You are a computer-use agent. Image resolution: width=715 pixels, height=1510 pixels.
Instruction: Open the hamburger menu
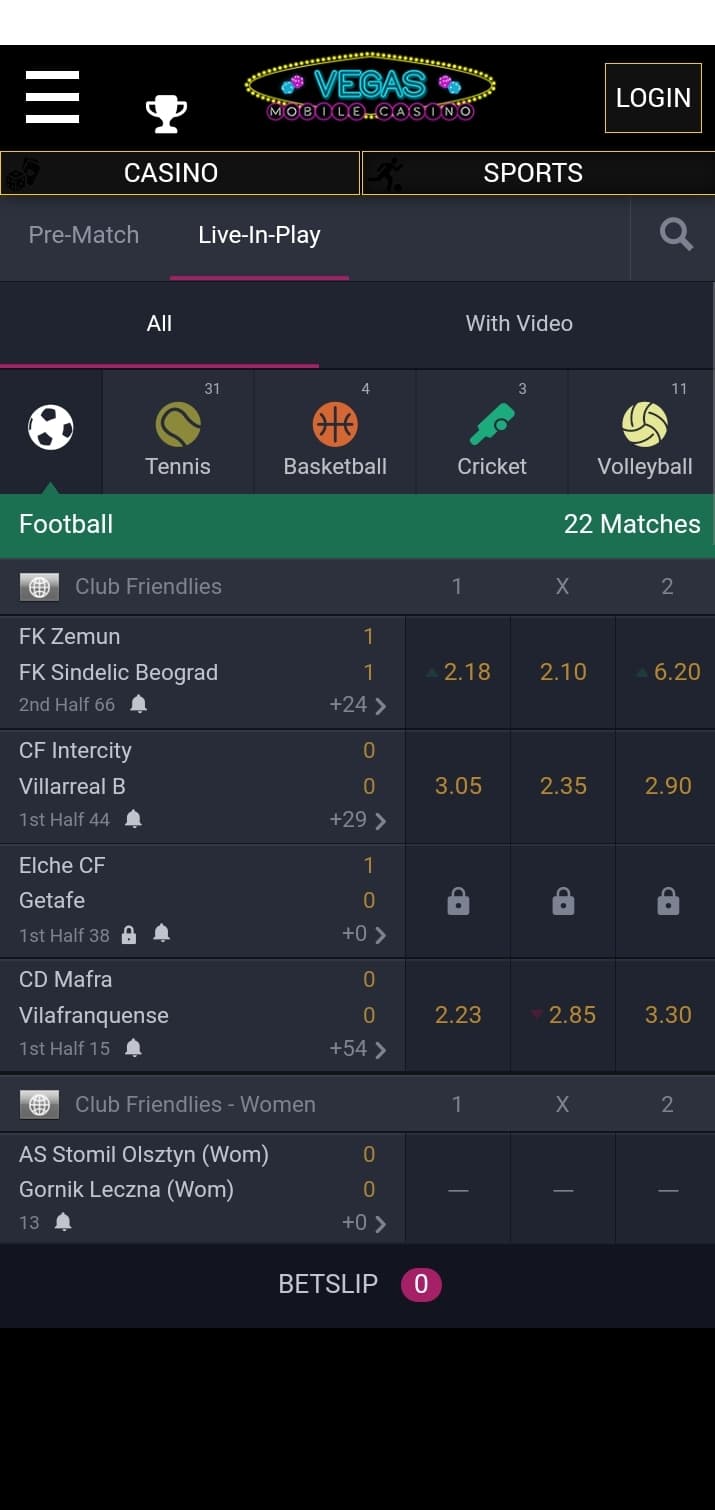(52, 97)
